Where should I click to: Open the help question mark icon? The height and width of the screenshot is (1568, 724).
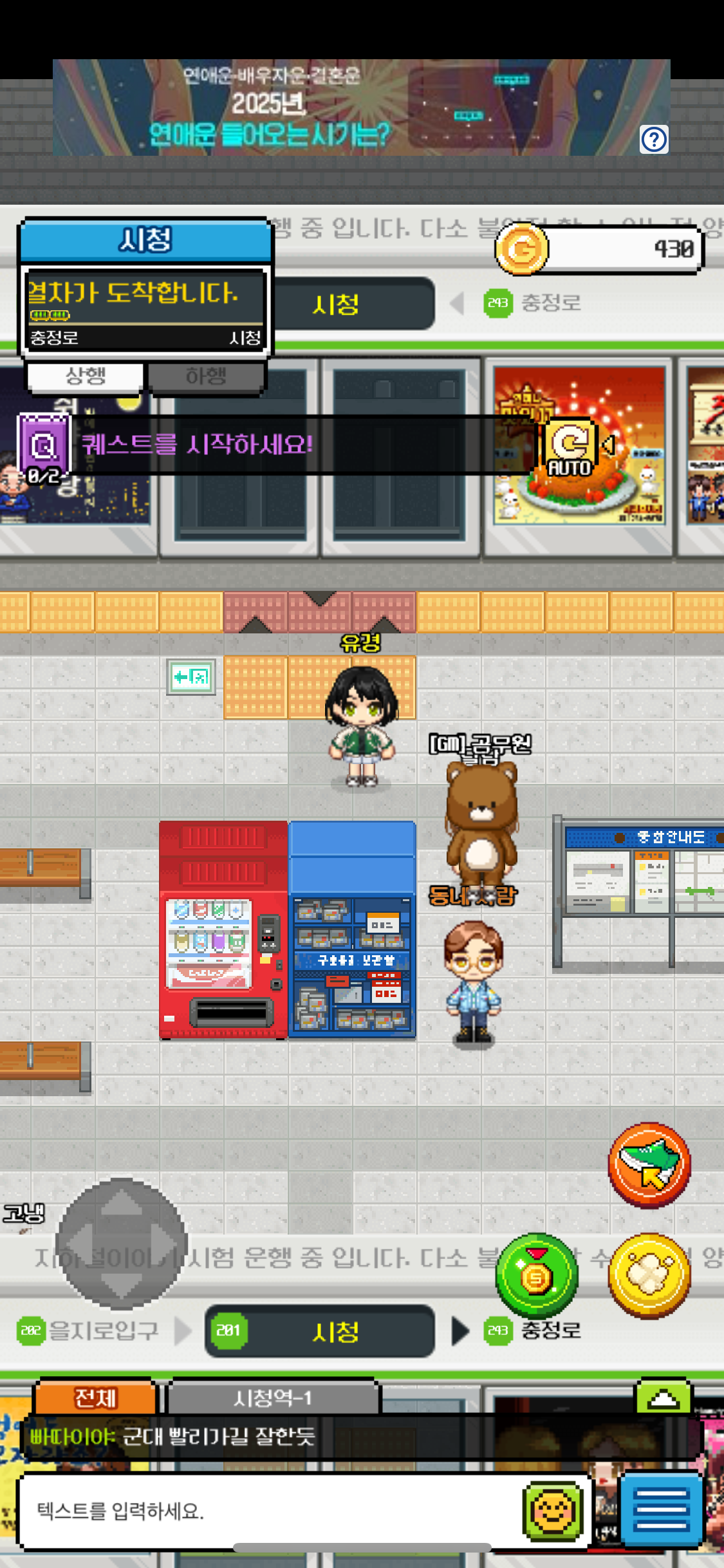point(654,139)
